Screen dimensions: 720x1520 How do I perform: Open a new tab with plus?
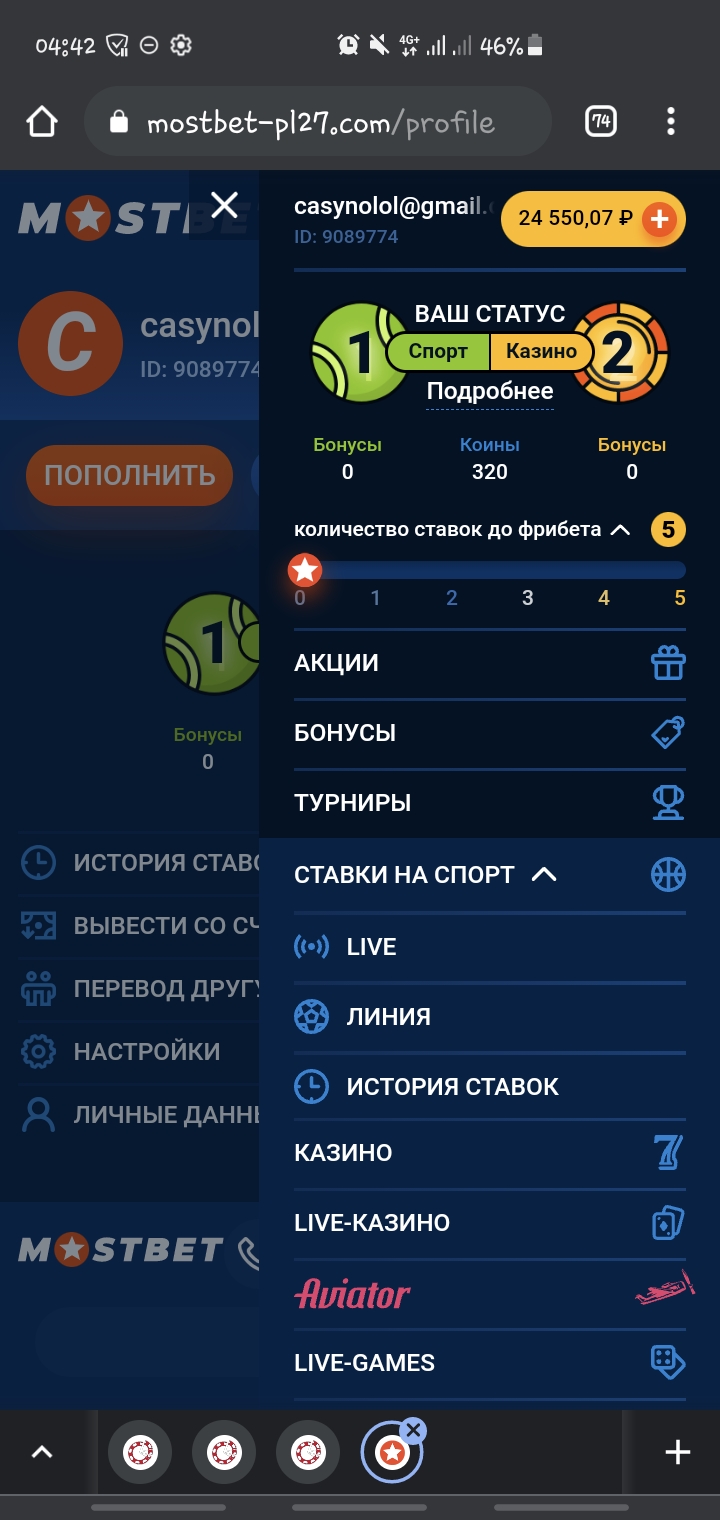tap(678, 1452)
